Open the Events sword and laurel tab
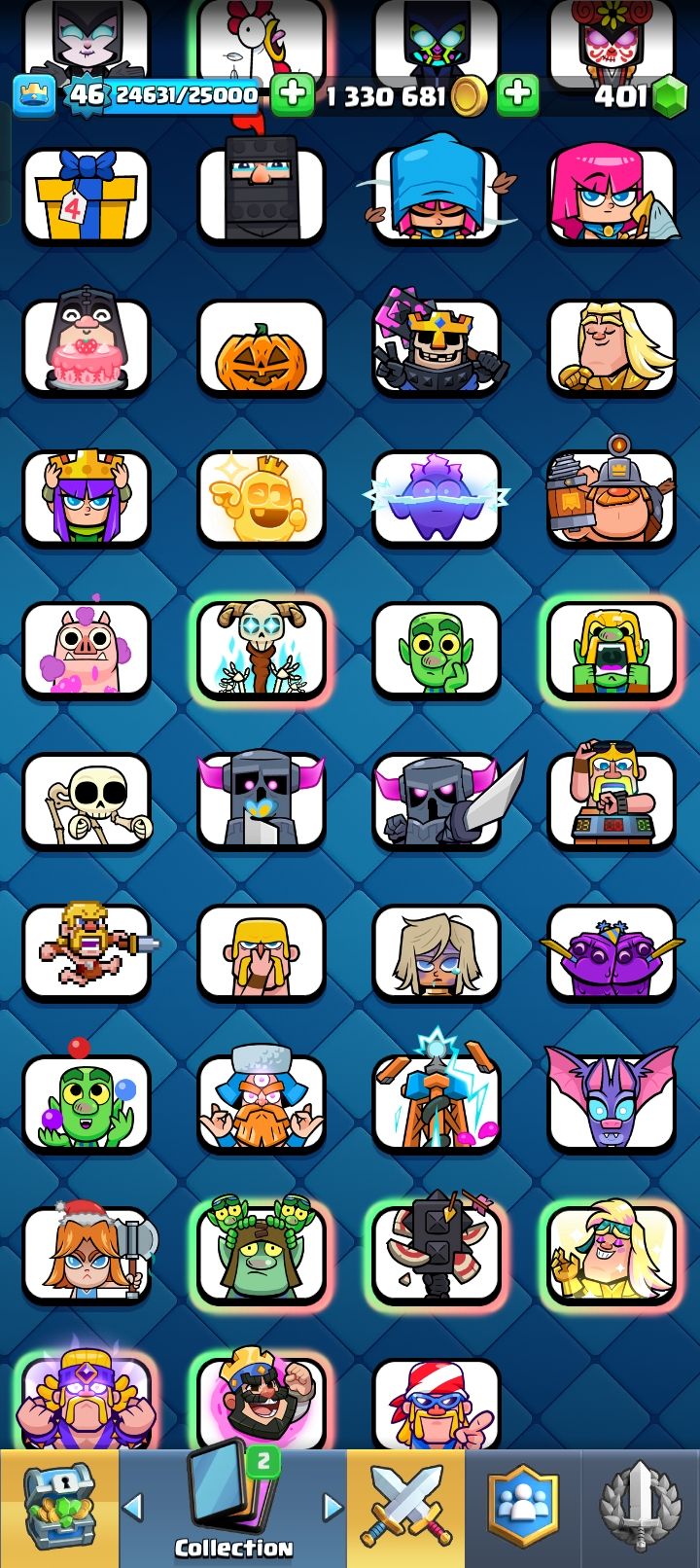The image size is (700, 1568). (x=641, y=1508)
